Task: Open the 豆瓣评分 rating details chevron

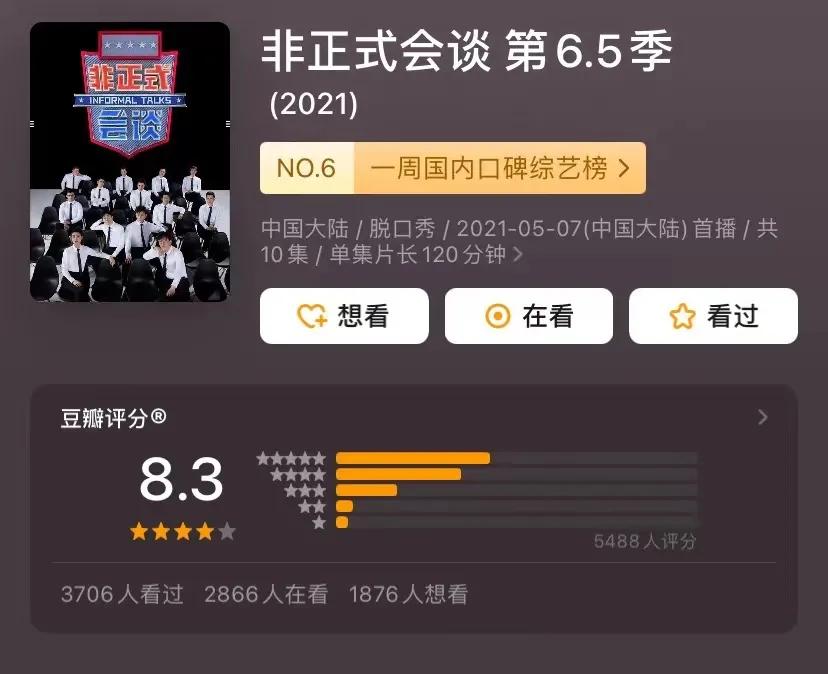Action: coord(763,417)
